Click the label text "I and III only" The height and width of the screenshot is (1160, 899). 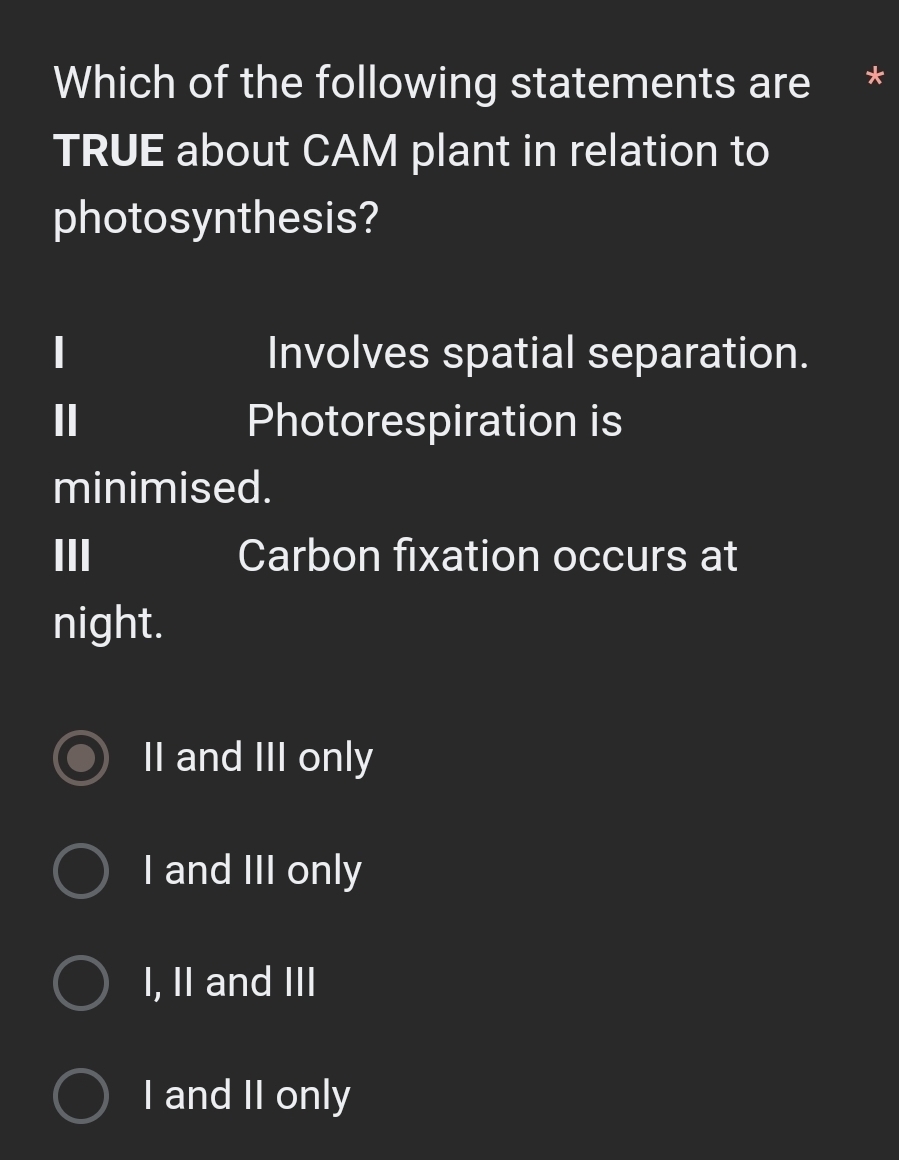click(x=252, y=870)
